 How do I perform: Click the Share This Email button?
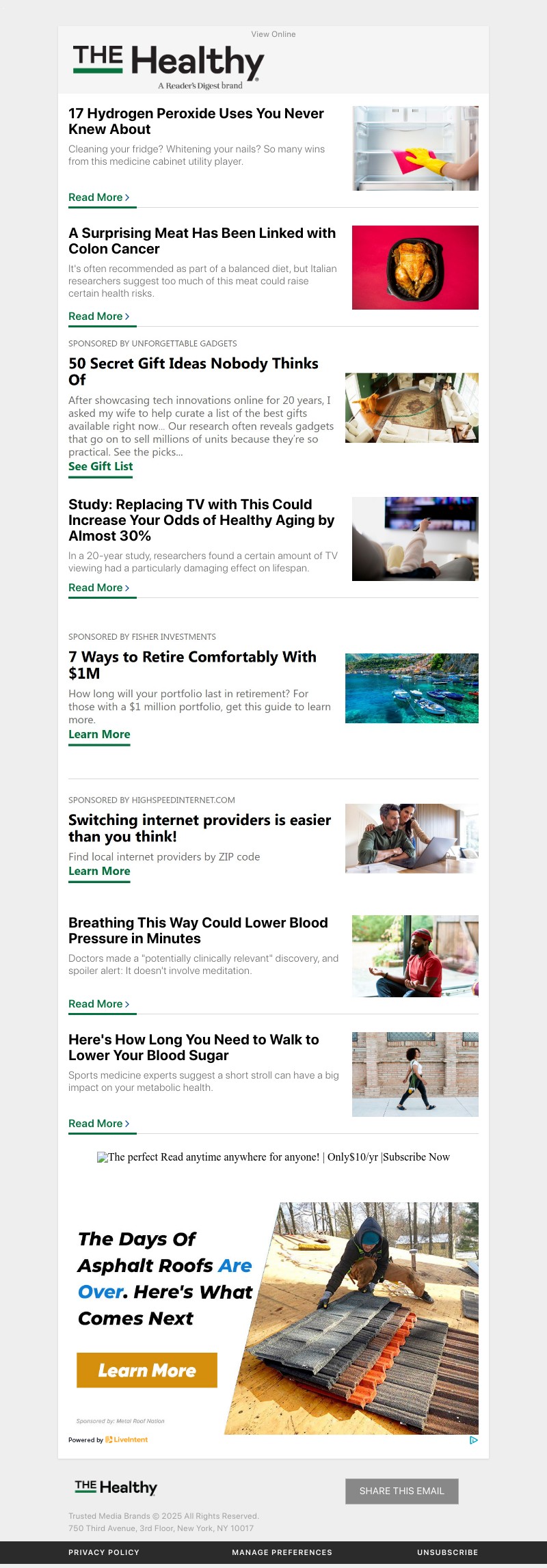(401, 1491)
